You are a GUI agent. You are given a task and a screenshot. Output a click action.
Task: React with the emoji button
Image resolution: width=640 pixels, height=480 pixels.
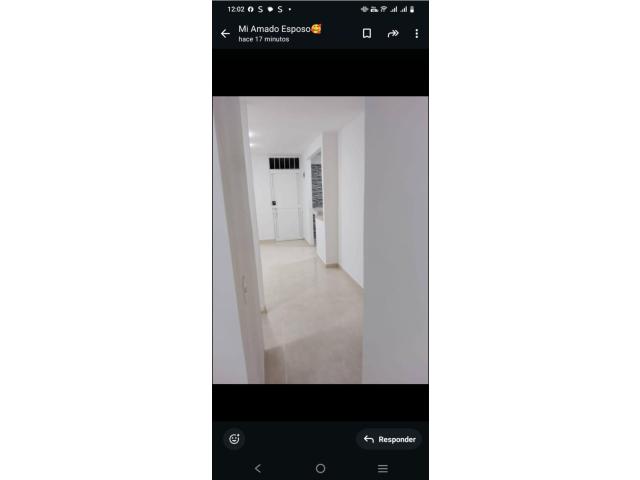click(x=234, y=439)
